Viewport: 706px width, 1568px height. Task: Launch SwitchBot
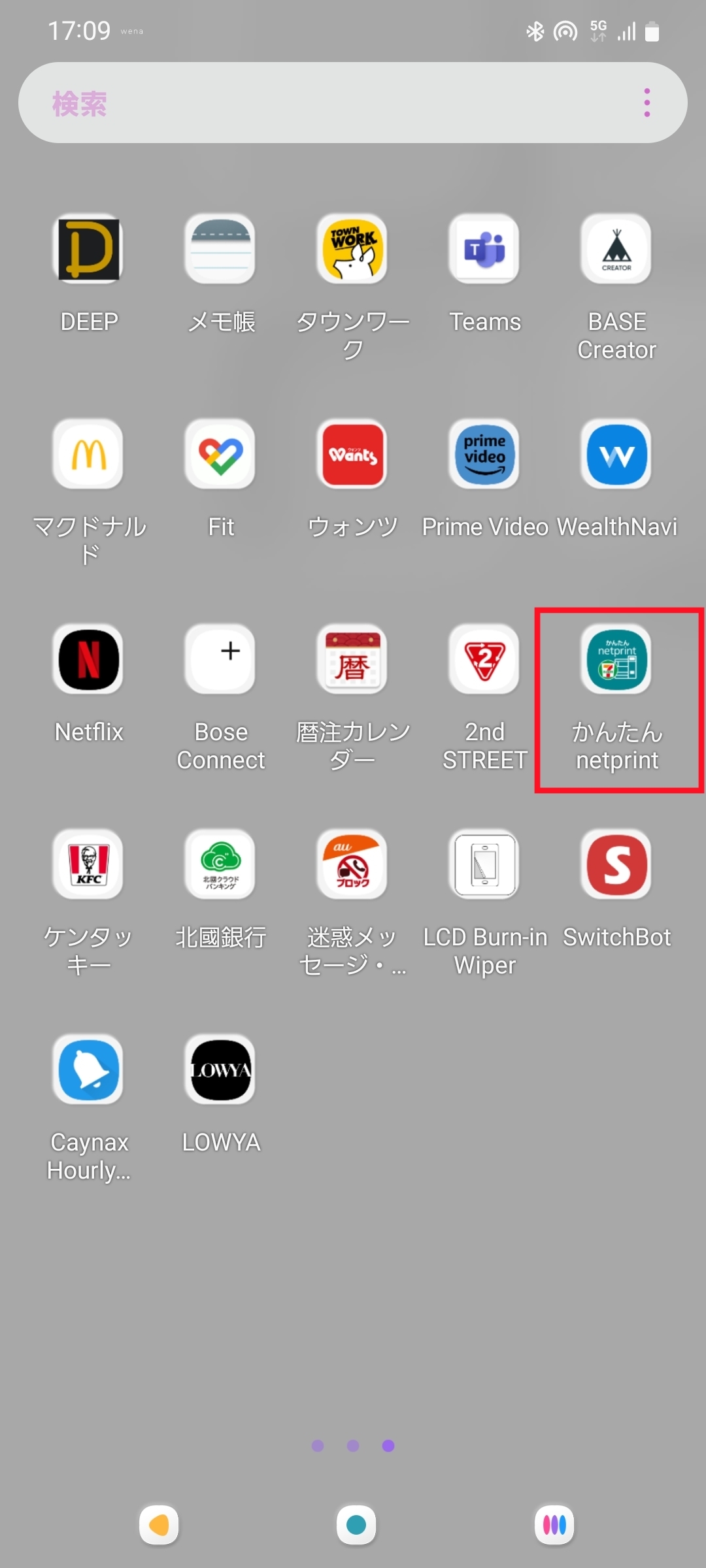pos(616,865)
